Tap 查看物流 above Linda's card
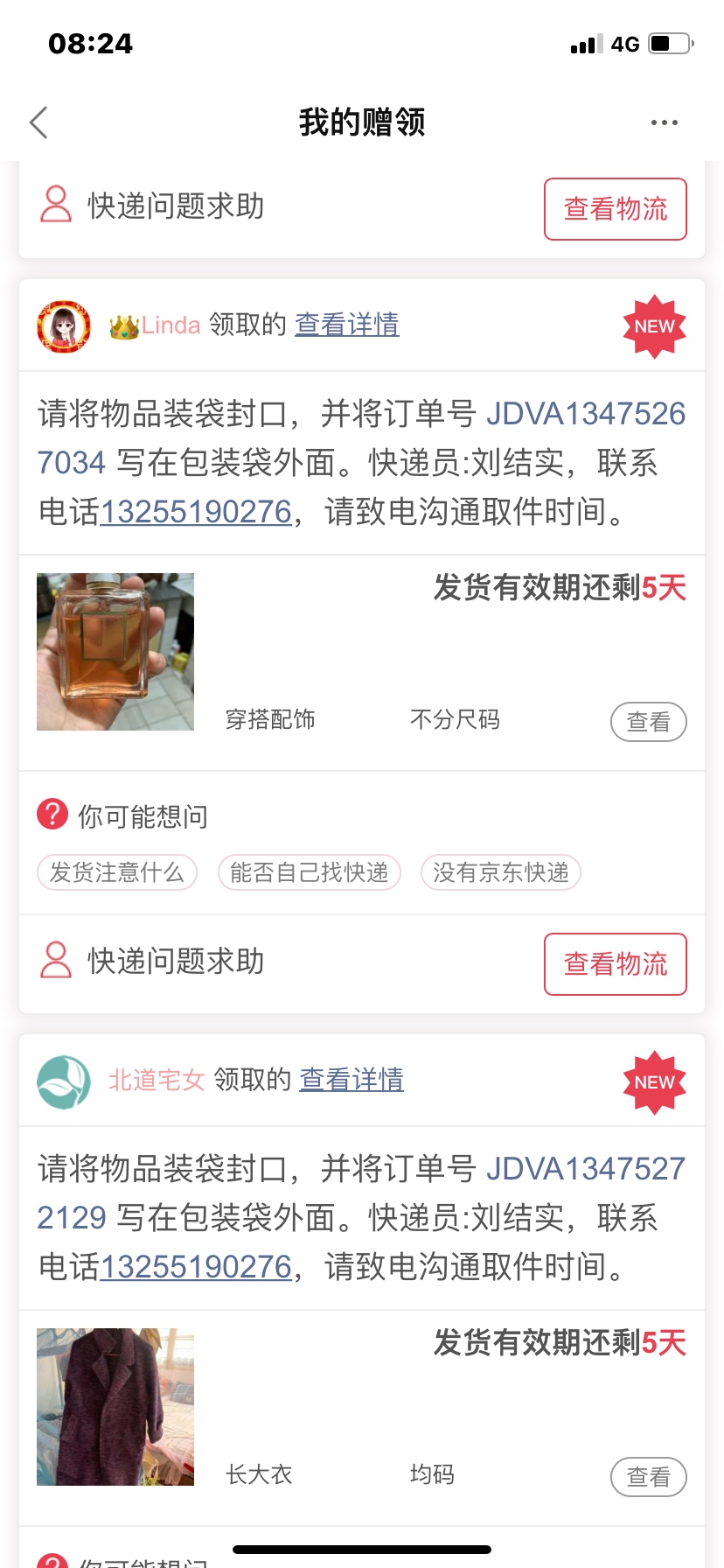Image resolution: width=724 pixels, height=1568 pixels. pyautogui.click(x=615, y=209)
